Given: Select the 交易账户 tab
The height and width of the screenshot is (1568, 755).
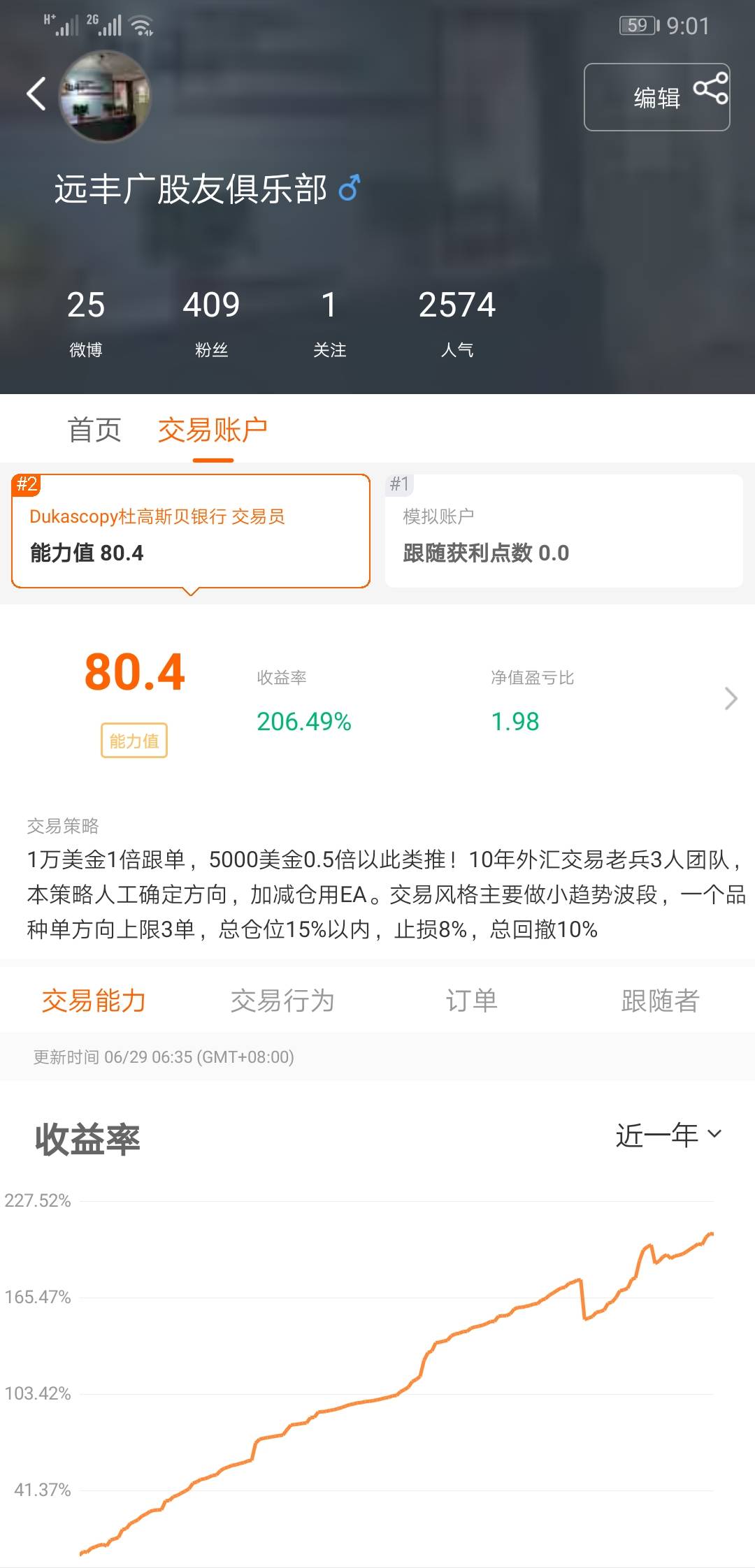Looking at the screenshot, I should (x=213, y=430).
